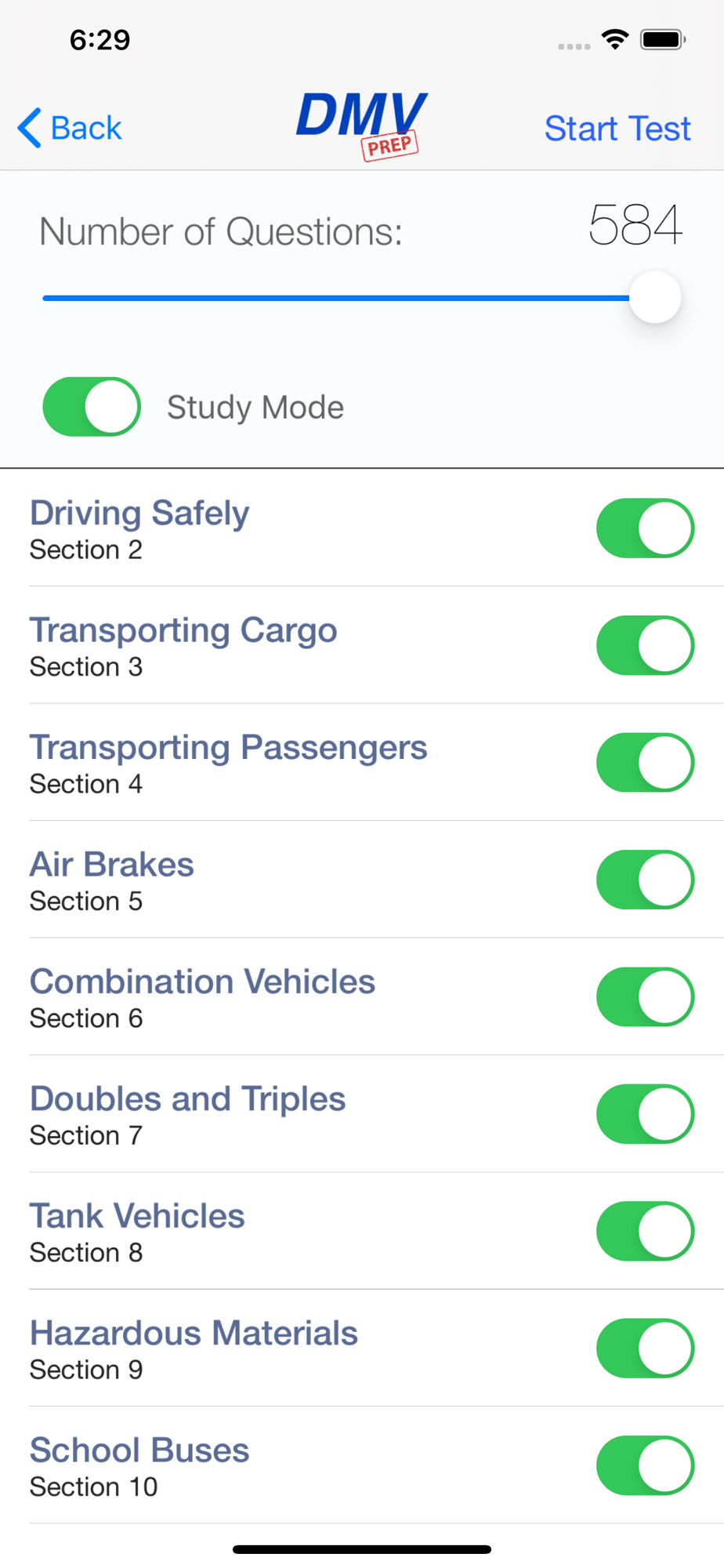724x1568 pixels.
Task: Toggle off Transporting Cargo
Action: click(645, 645)
